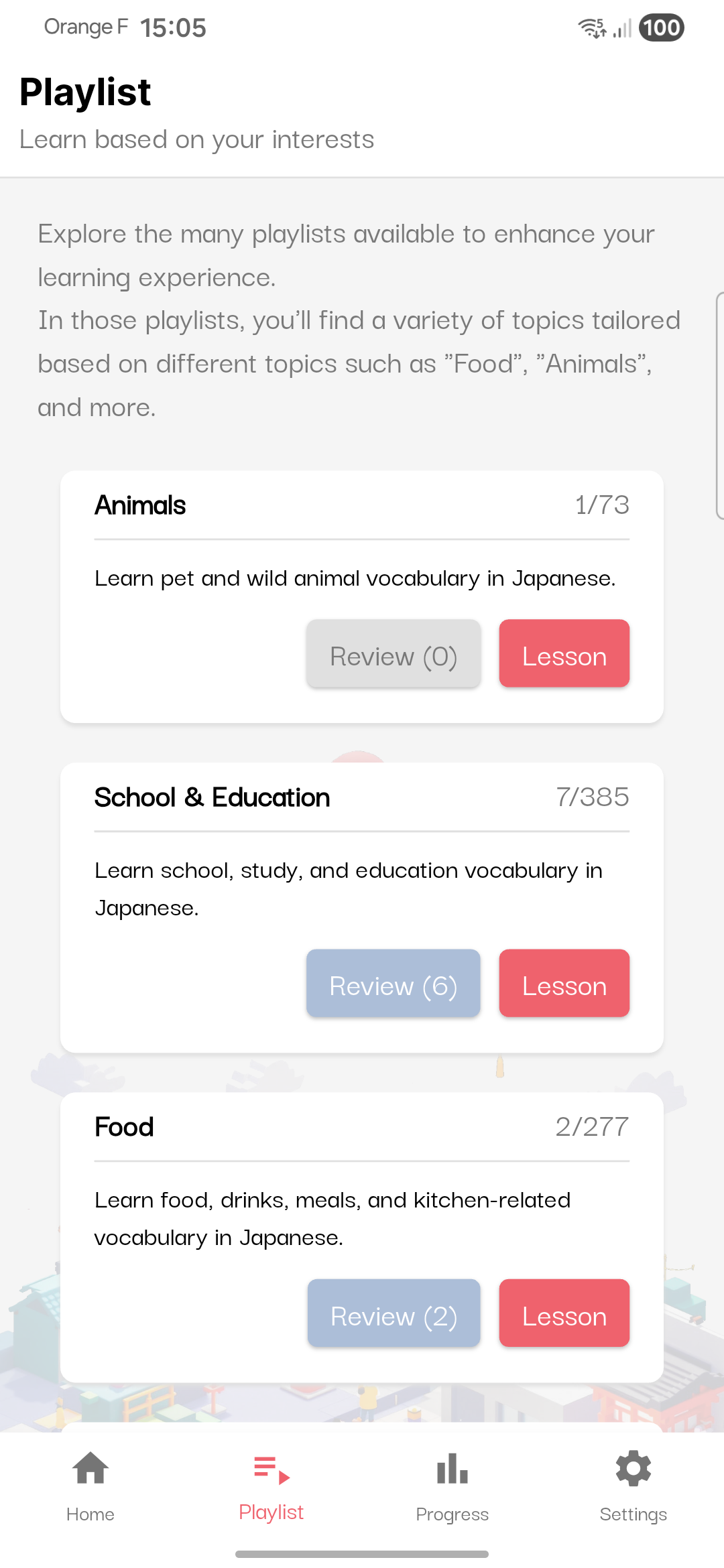
Task: Start a Lesson in the Food playlist
Action: coord(564,1314)
